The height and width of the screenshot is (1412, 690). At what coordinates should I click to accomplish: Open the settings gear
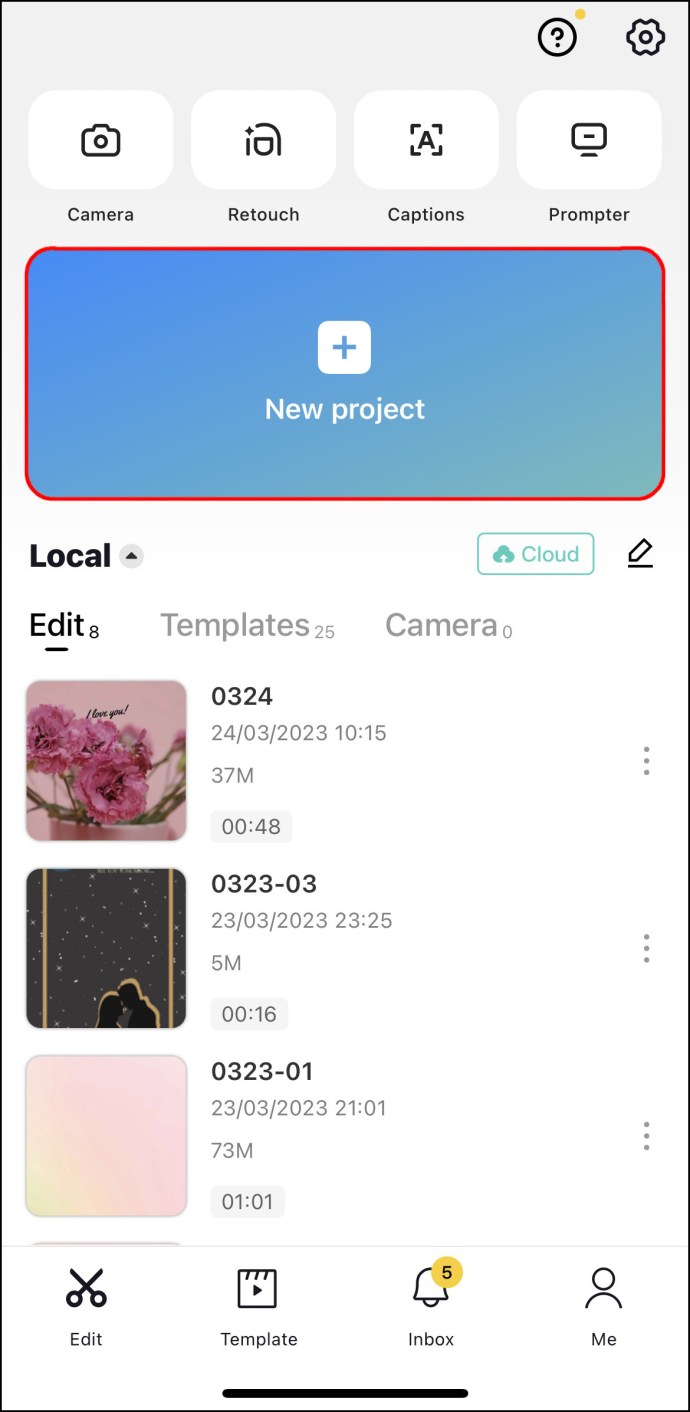point(645,38)
